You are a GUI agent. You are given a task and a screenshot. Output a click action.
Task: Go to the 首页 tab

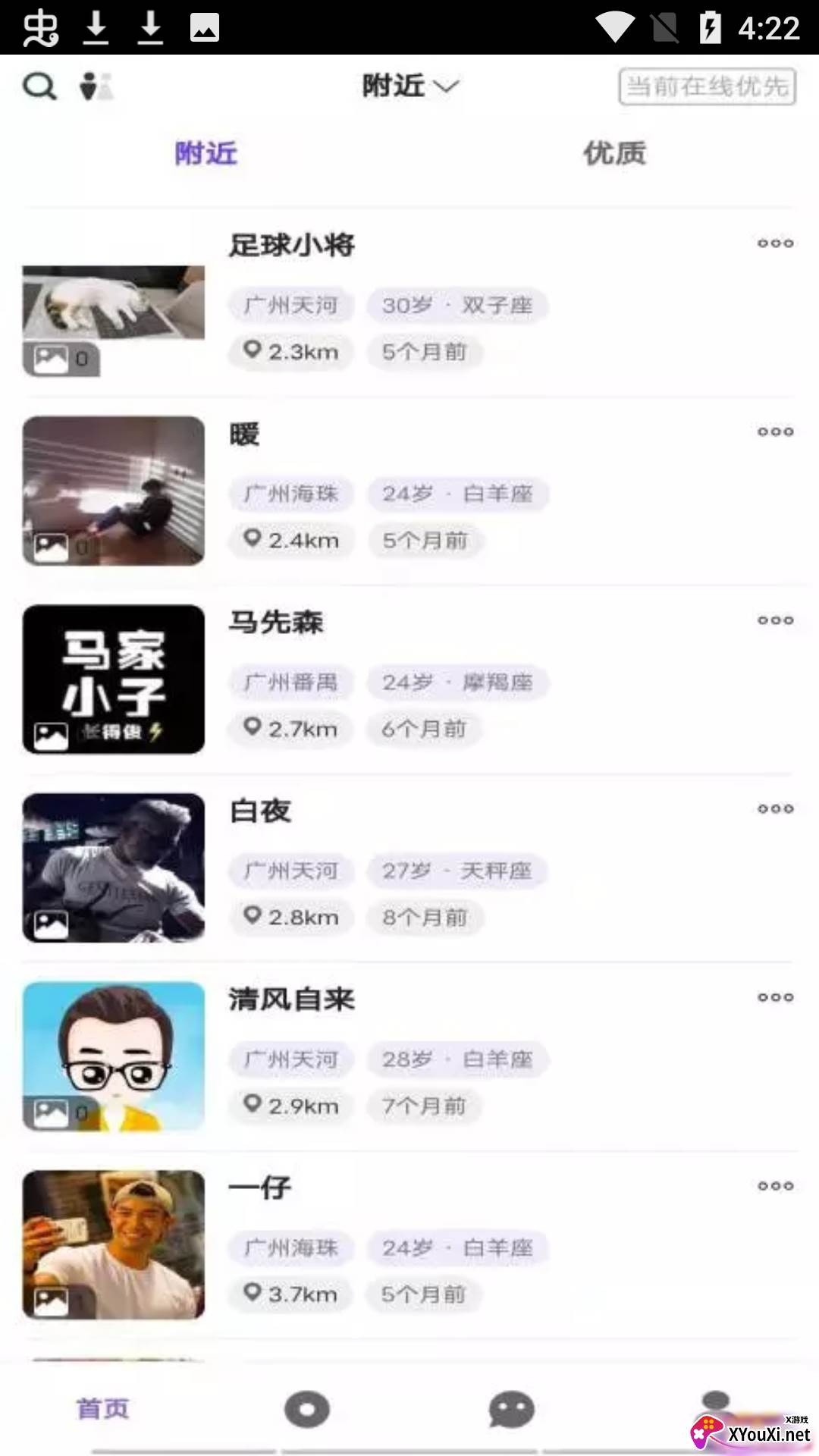click(103, 1409)
